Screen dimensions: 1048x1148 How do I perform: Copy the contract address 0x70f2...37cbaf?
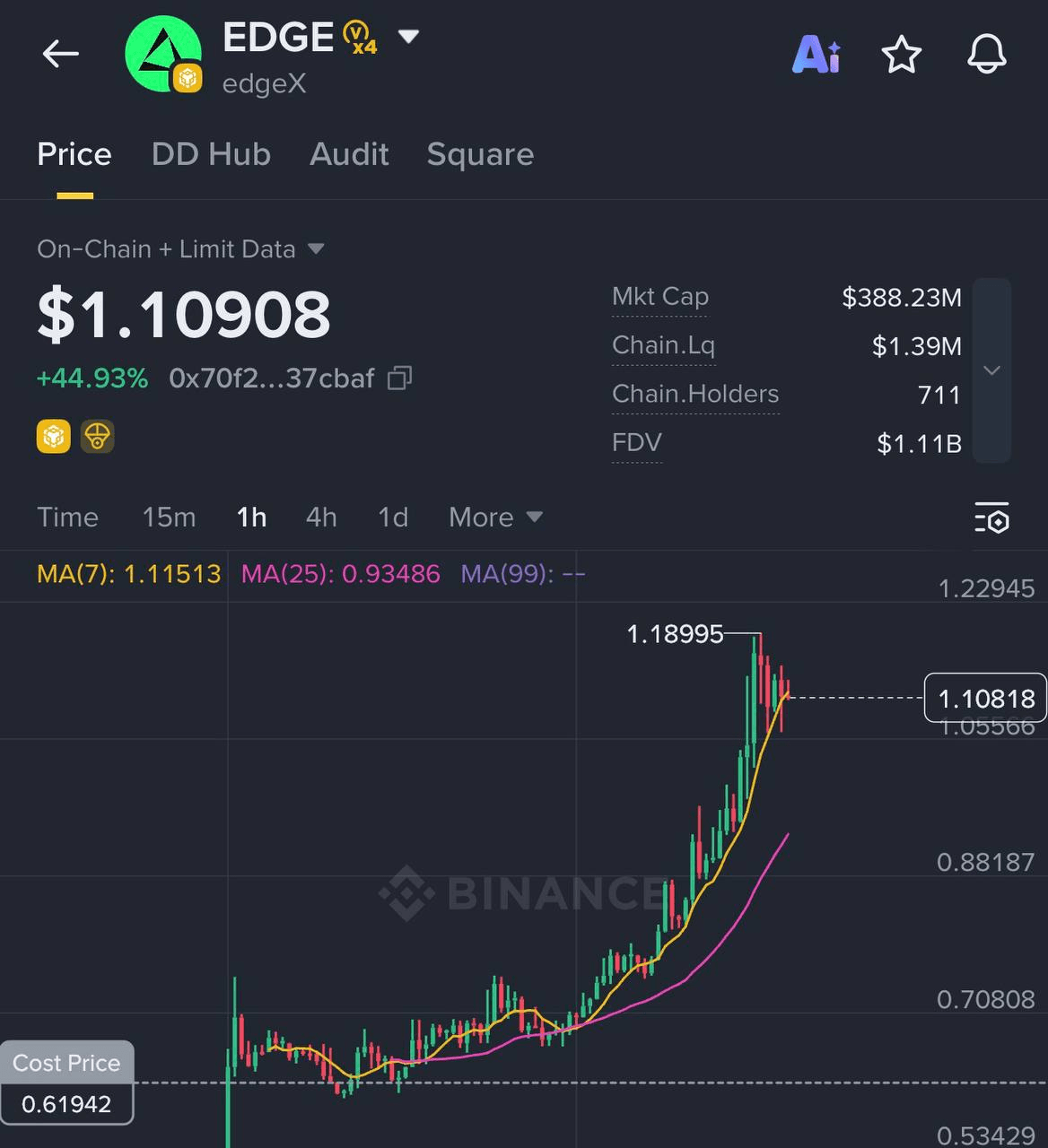click(399, 378)
